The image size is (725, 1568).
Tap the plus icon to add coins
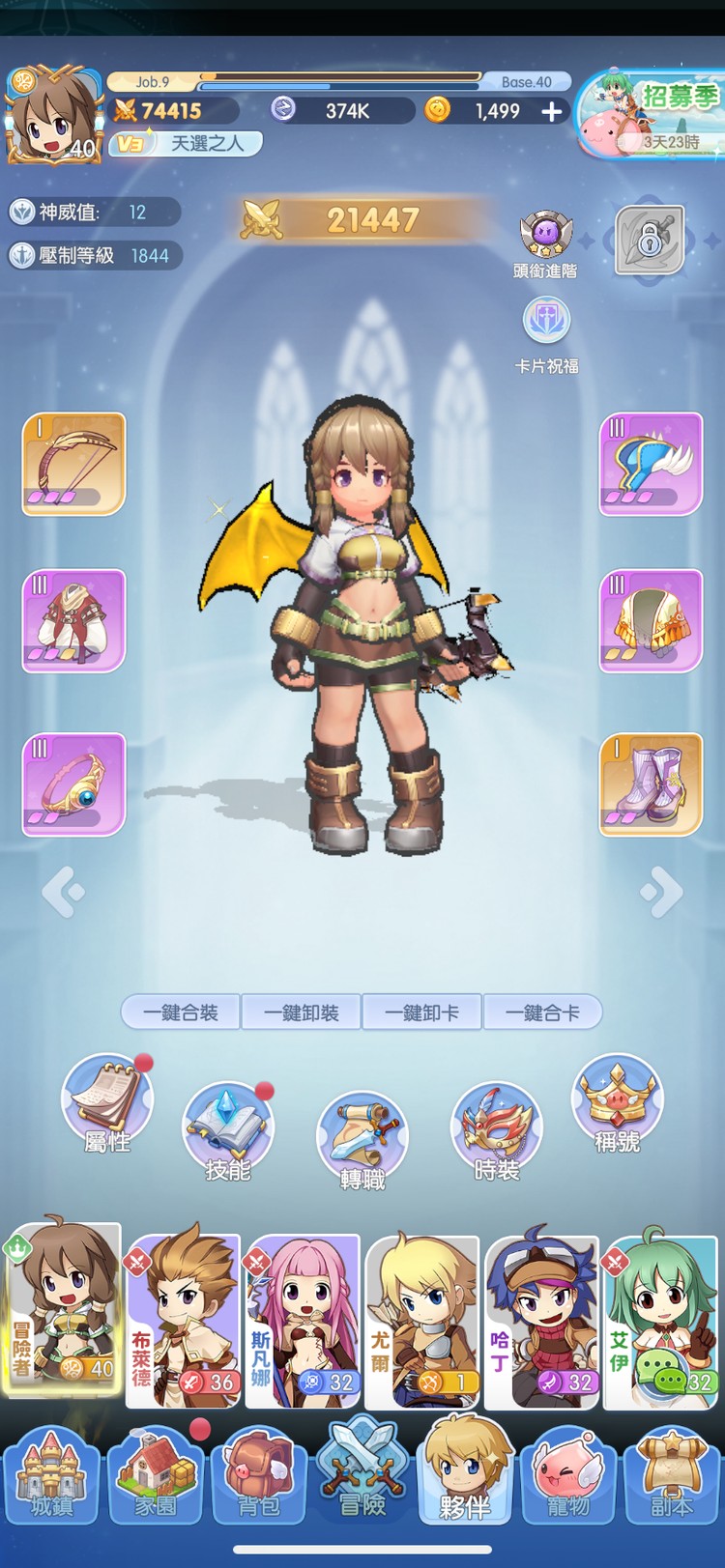(551, 112)
